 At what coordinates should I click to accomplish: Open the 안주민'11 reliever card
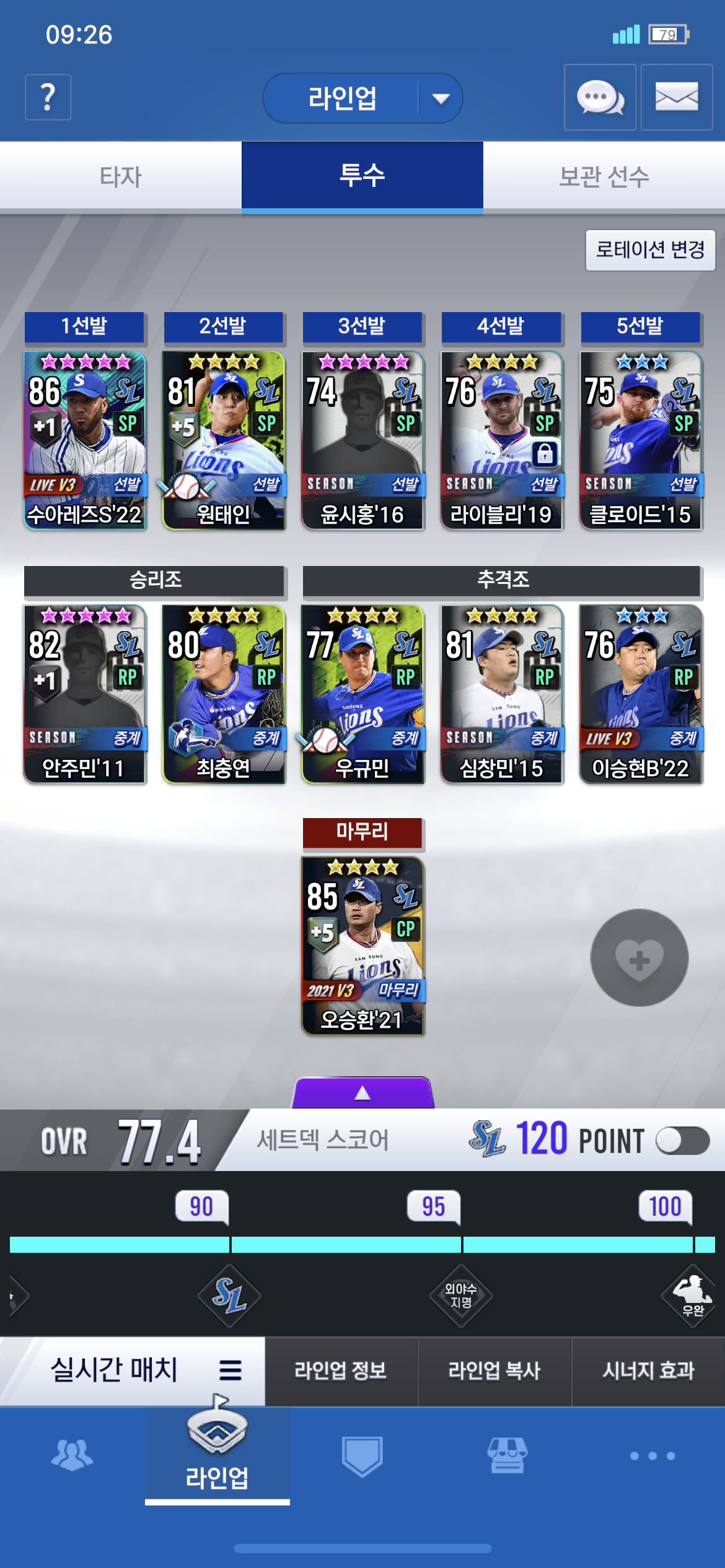(x=85, y=694)
